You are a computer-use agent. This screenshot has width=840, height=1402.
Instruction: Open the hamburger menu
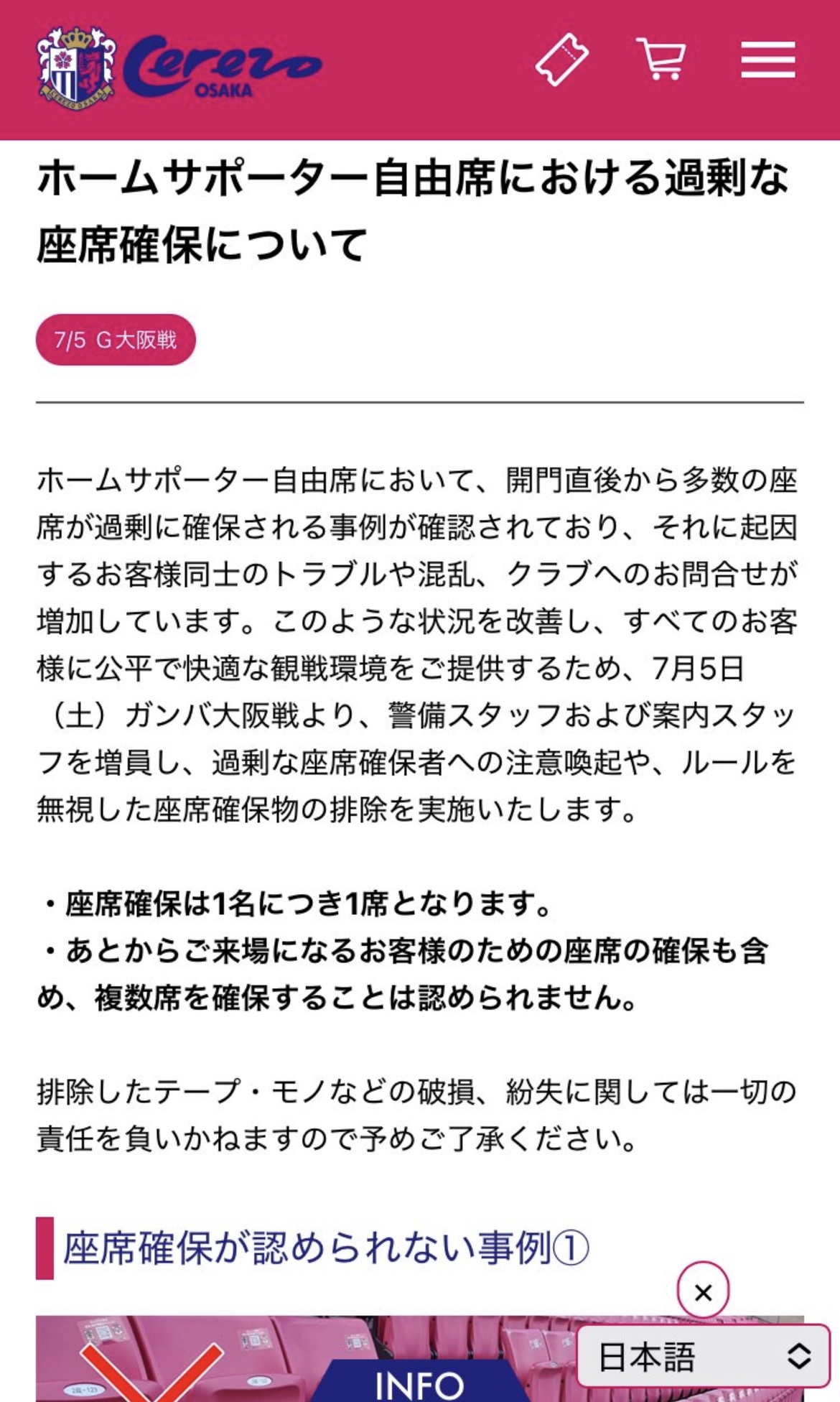[768, 59]
